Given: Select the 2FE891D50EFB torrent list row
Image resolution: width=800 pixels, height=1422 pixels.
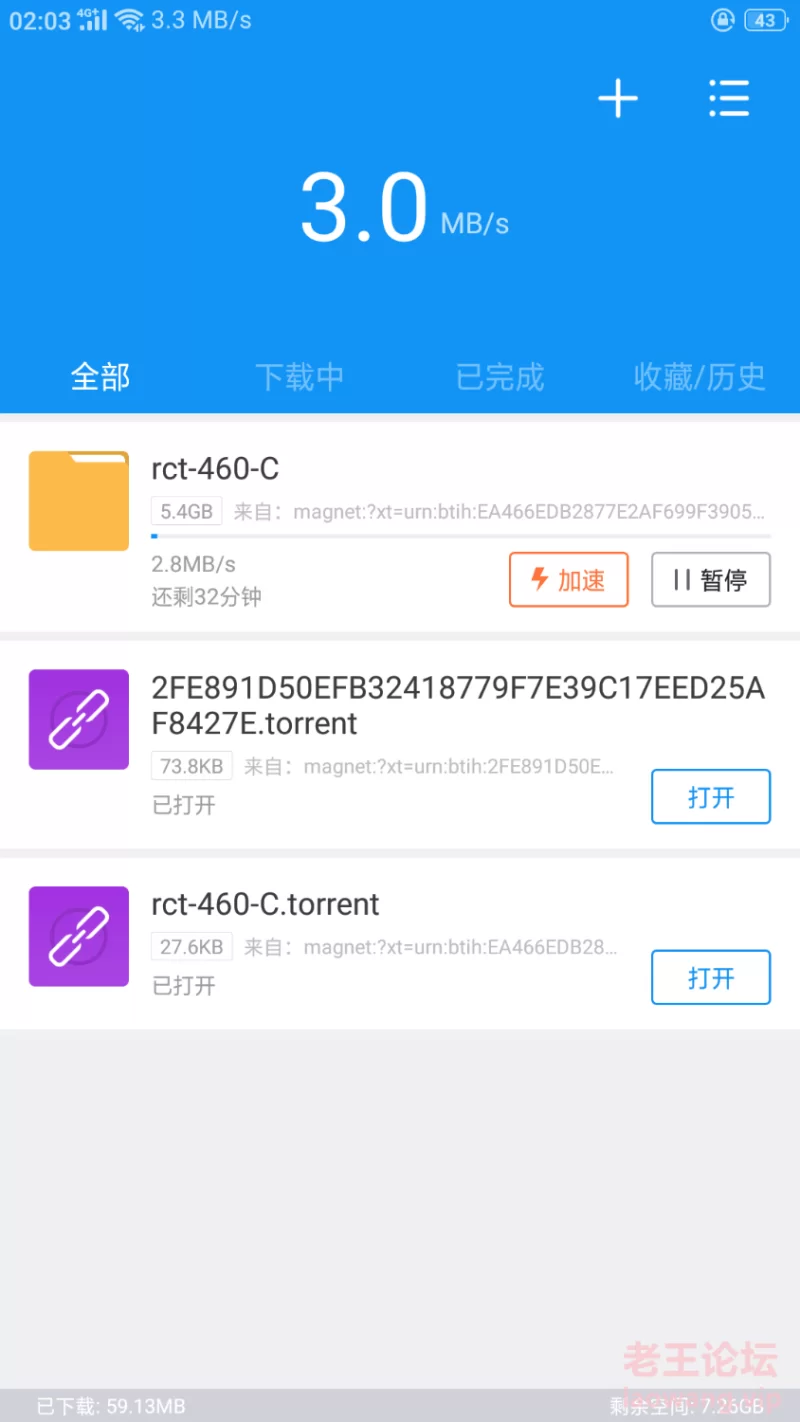Looking at the screenshot, I should (400, 745).
